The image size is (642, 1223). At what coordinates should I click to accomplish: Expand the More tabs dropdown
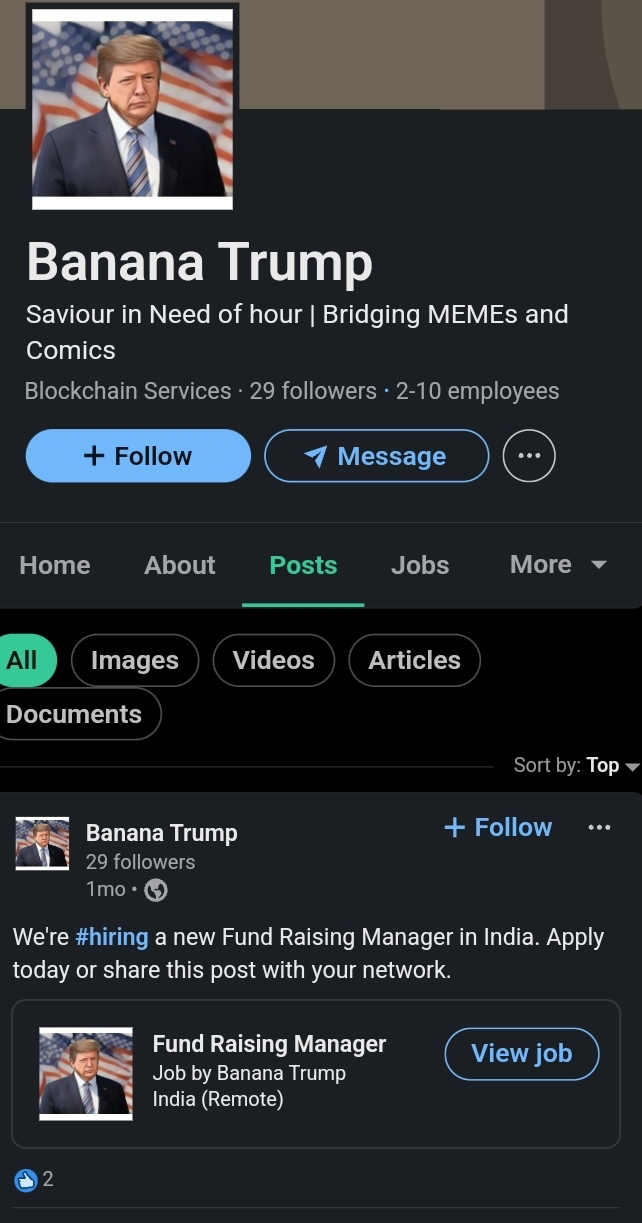tap(558, 565)
